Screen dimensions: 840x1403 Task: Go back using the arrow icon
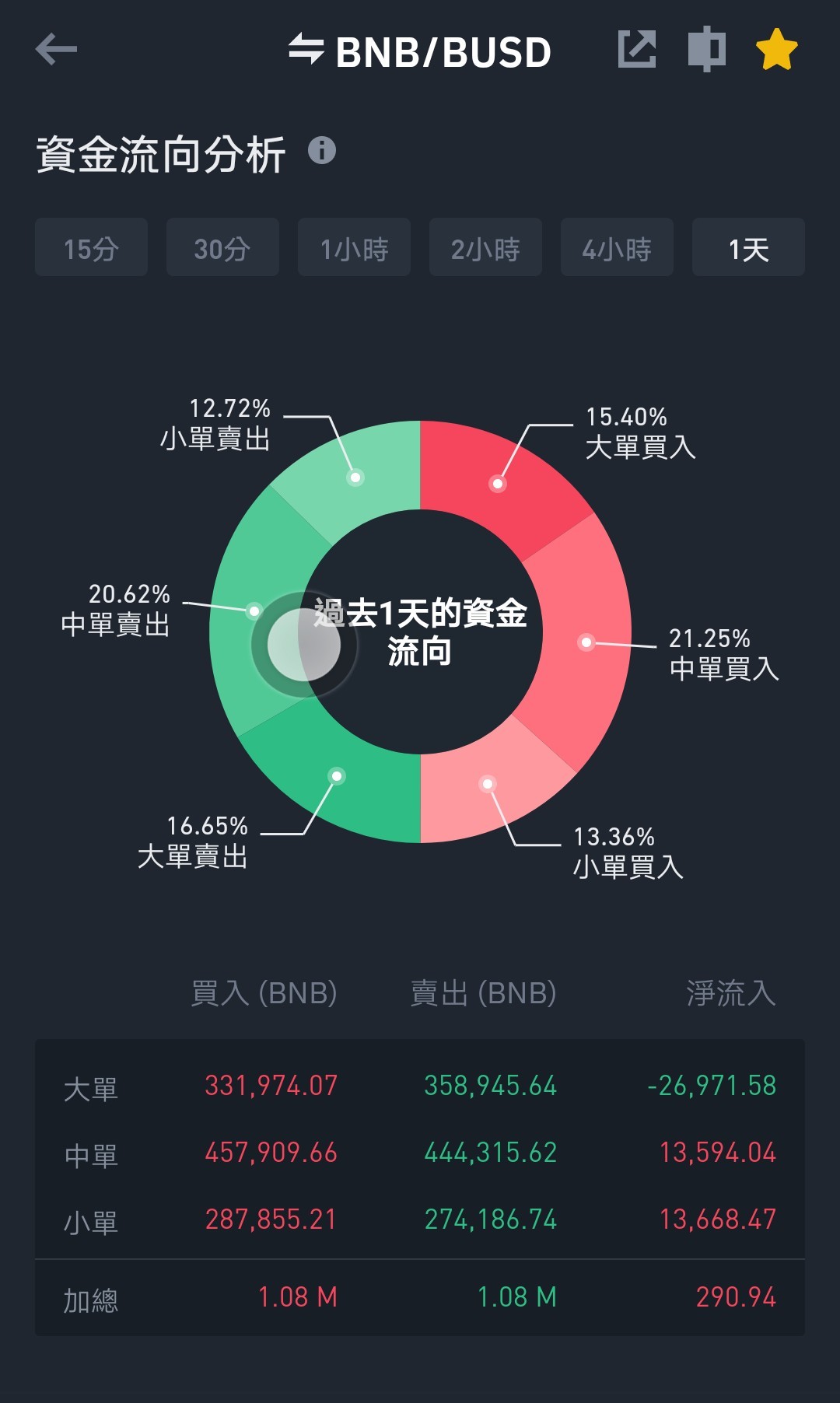(56, 50)
